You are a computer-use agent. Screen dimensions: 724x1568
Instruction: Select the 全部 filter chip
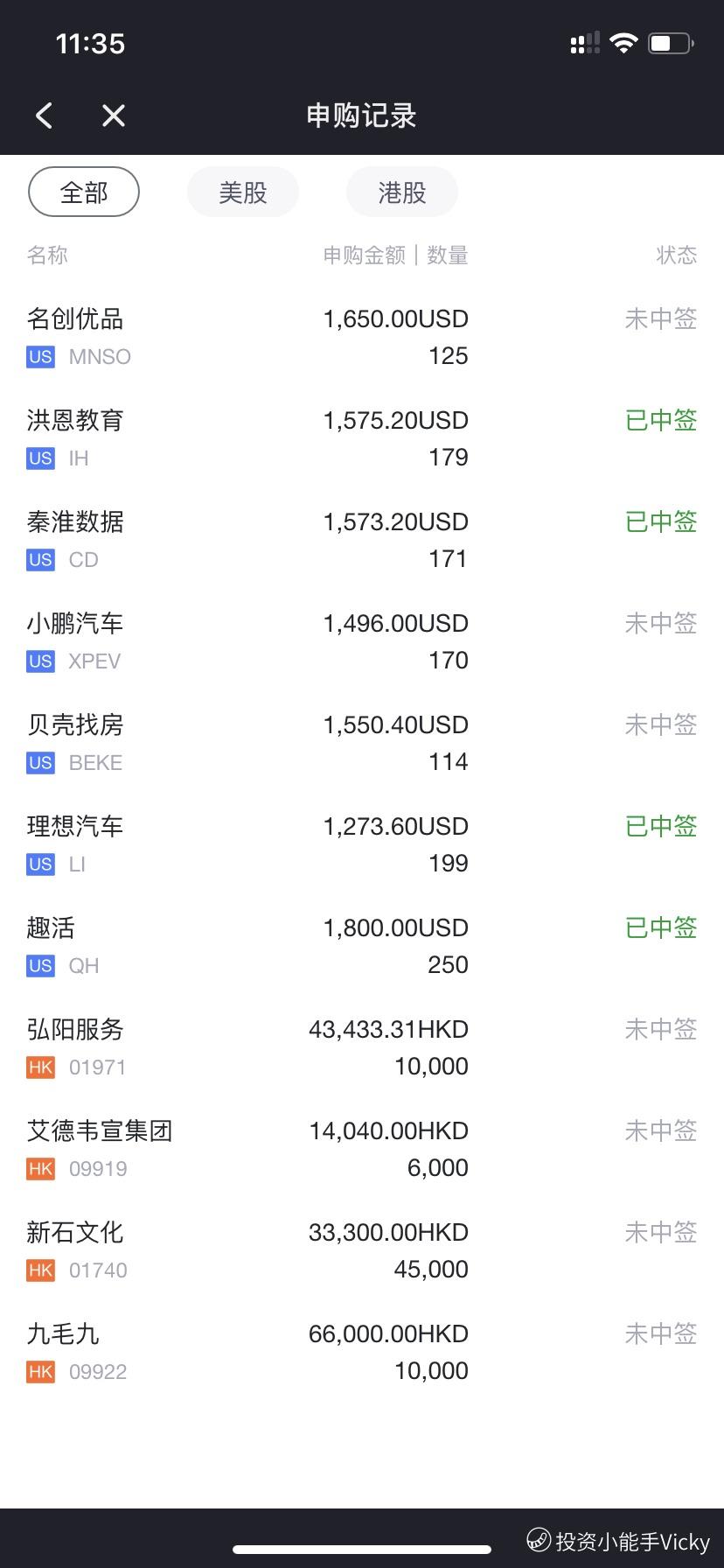[84, 192]
